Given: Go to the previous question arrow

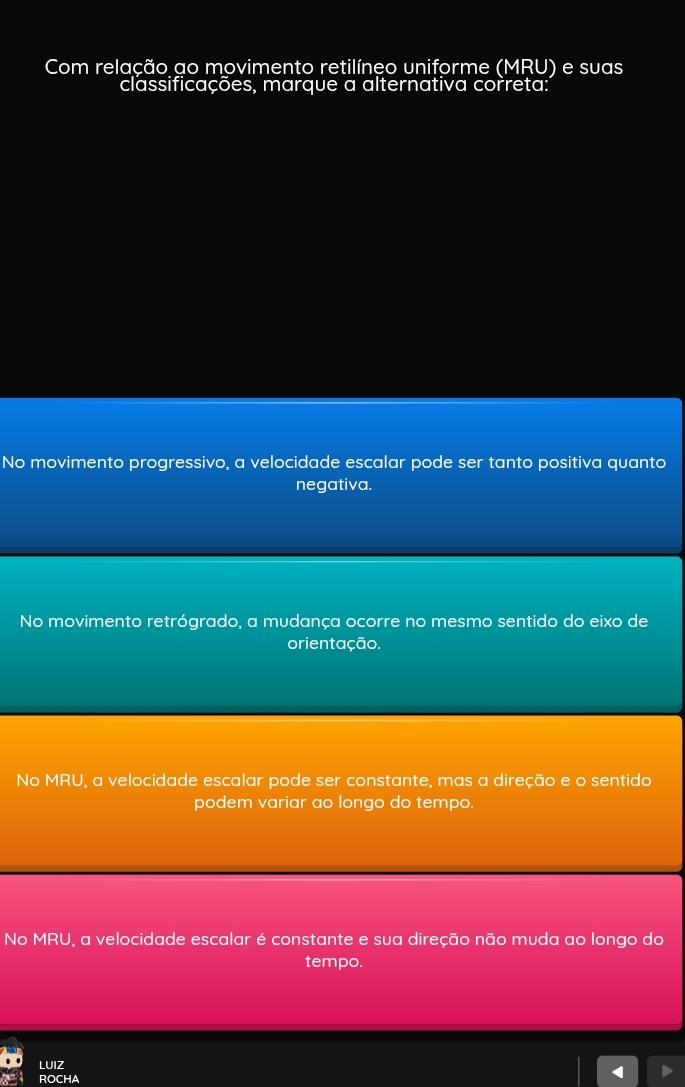Looking at the screenshot, I should [617, 1072].
